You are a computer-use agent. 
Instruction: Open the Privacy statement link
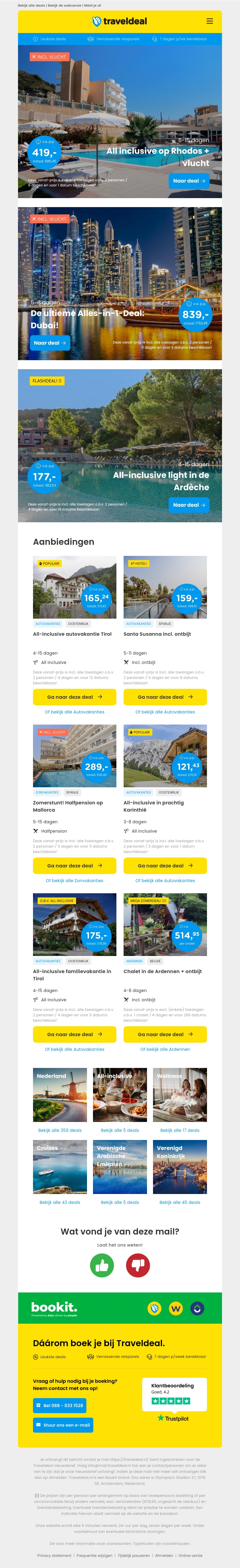point(54,1555)
